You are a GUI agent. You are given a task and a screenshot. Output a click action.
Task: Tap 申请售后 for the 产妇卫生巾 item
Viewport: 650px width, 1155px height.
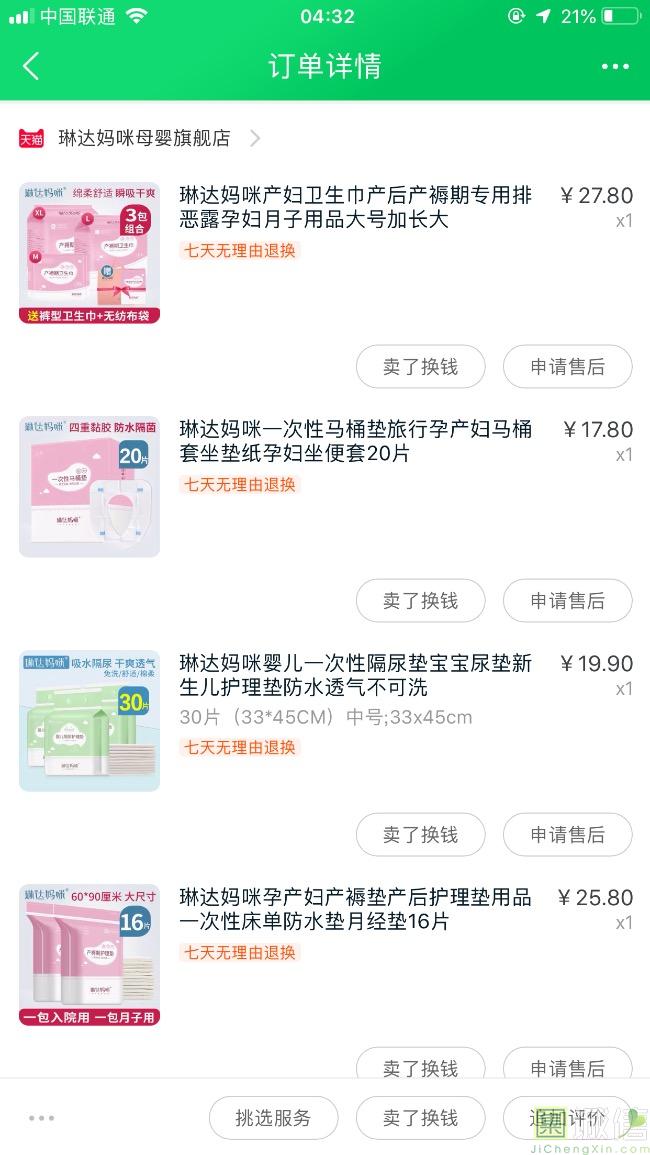(567, 367)
